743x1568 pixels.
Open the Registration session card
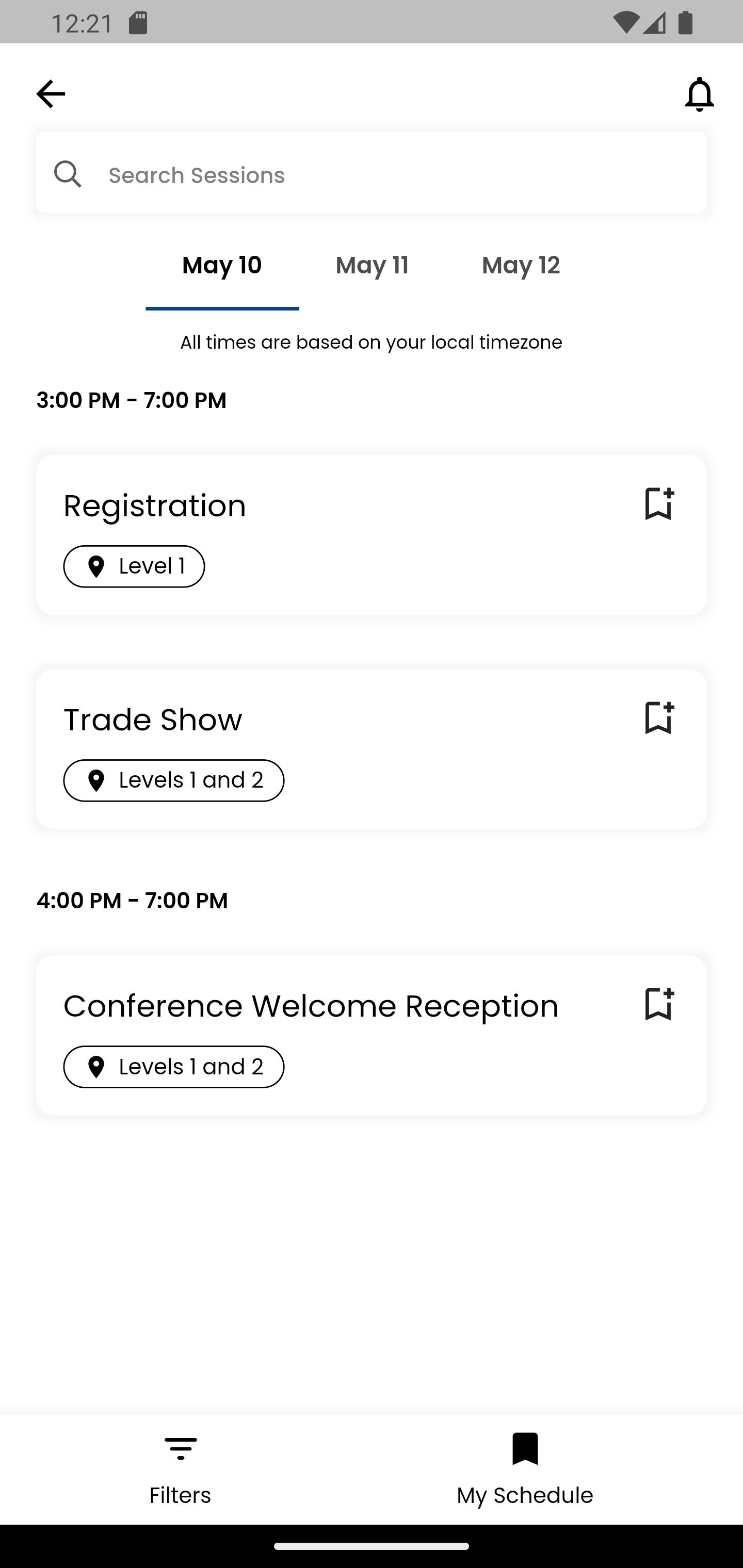pyautogui.click(x=372, y=535)
